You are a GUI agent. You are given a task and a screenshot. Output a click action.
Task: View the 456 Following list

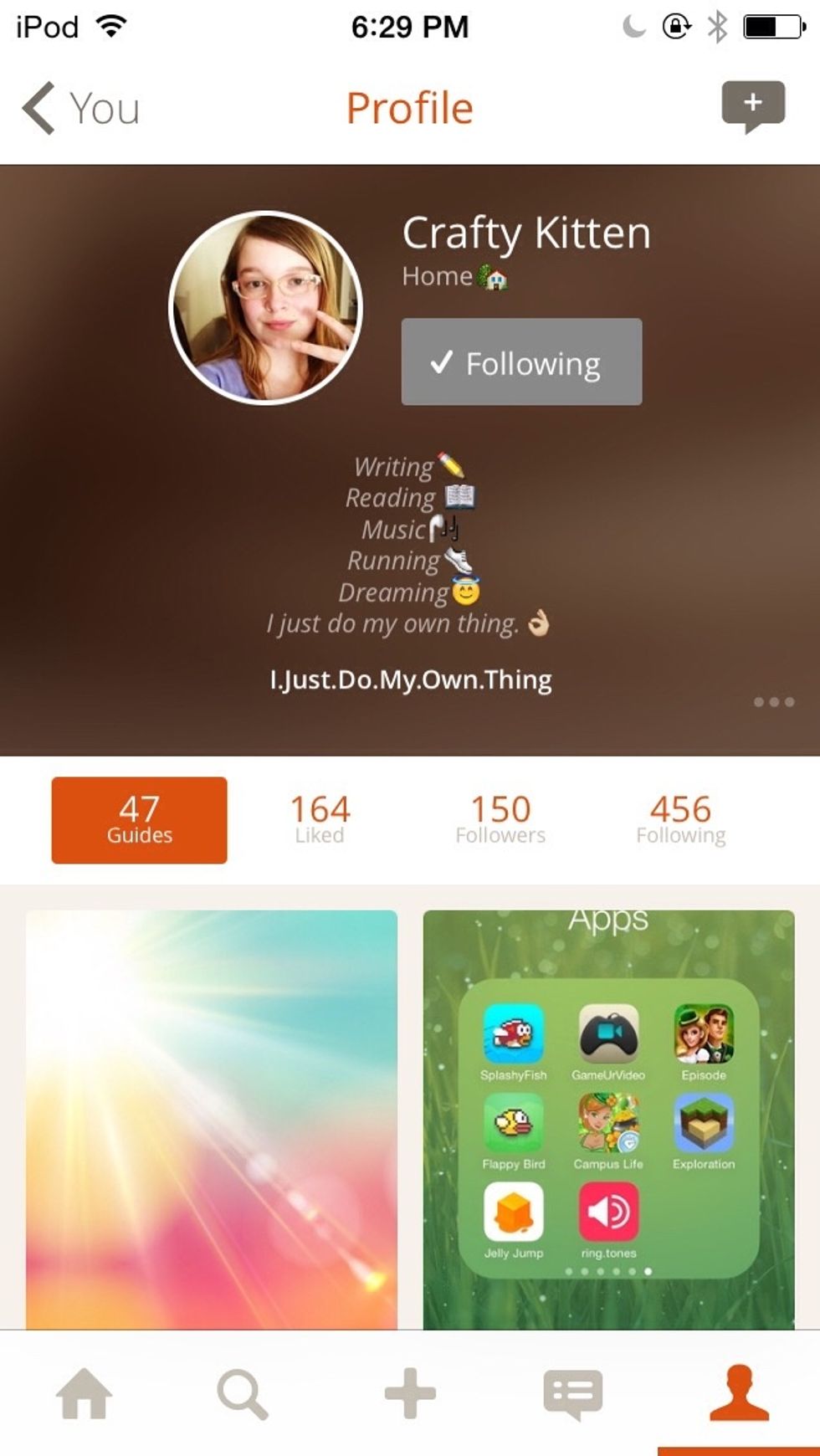click(680, 820)
